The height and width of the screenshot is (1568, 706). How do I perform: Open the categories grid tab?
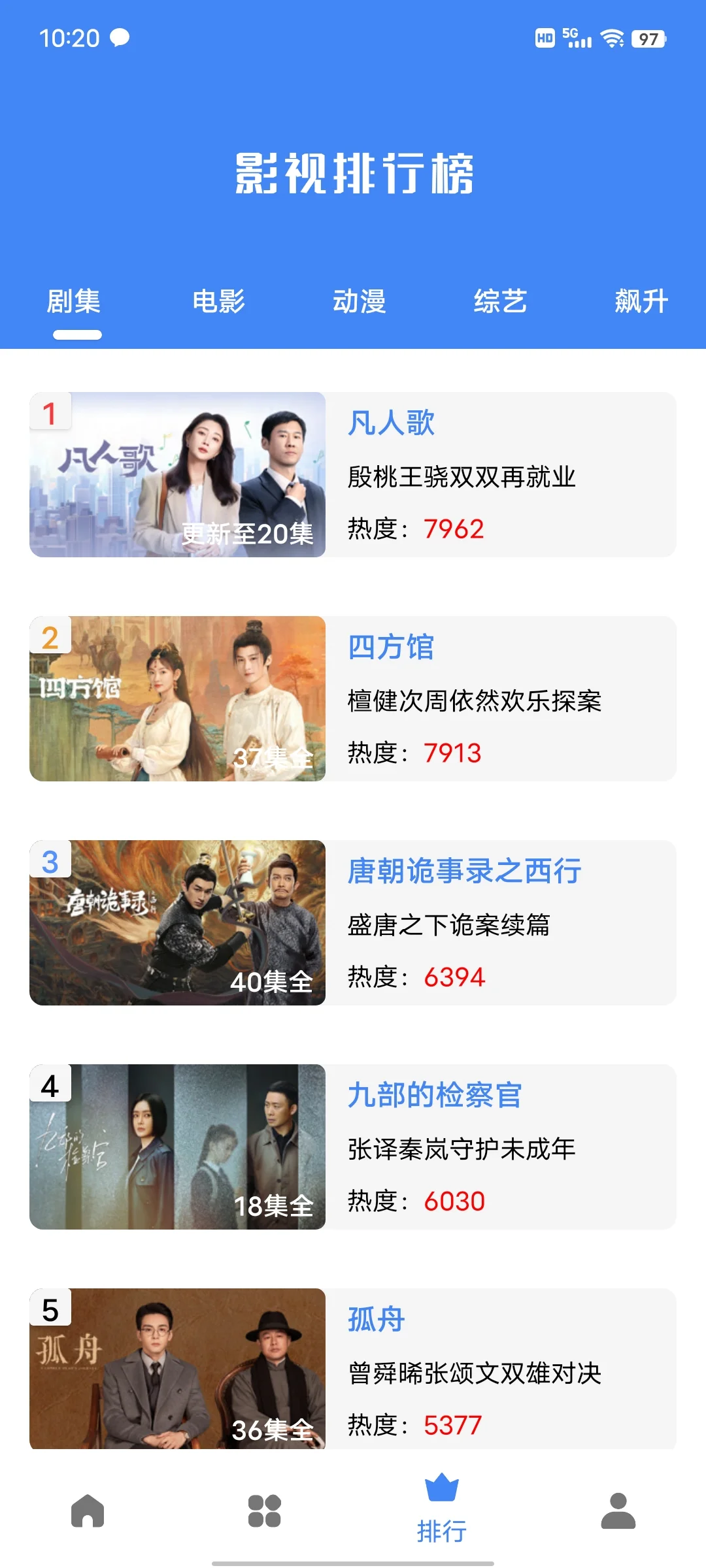tap(265, 1511)
